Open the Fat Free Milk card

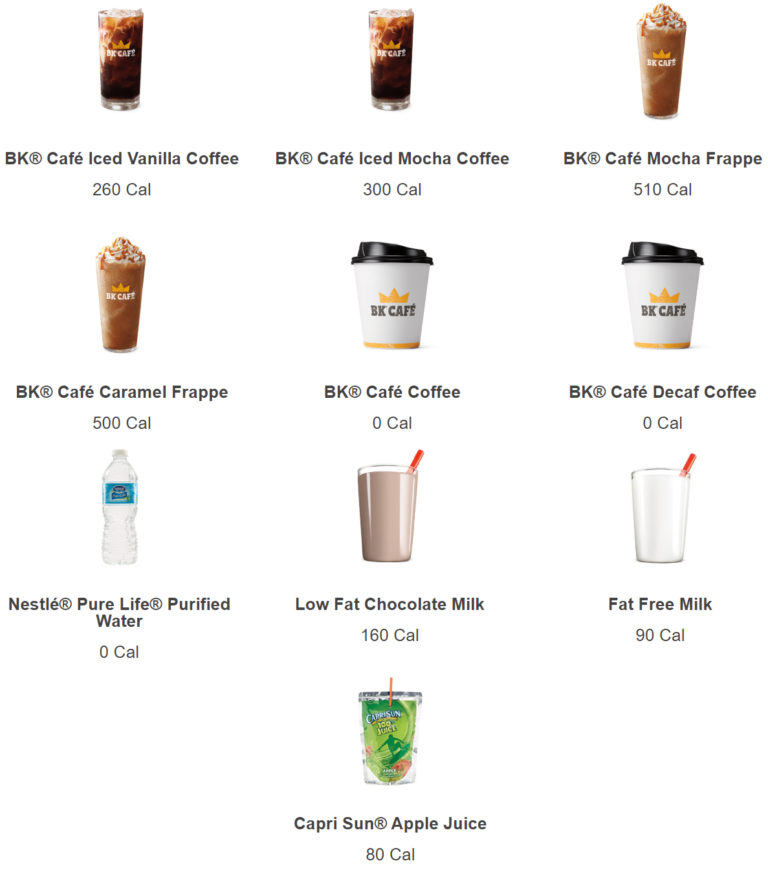(660, 510)
